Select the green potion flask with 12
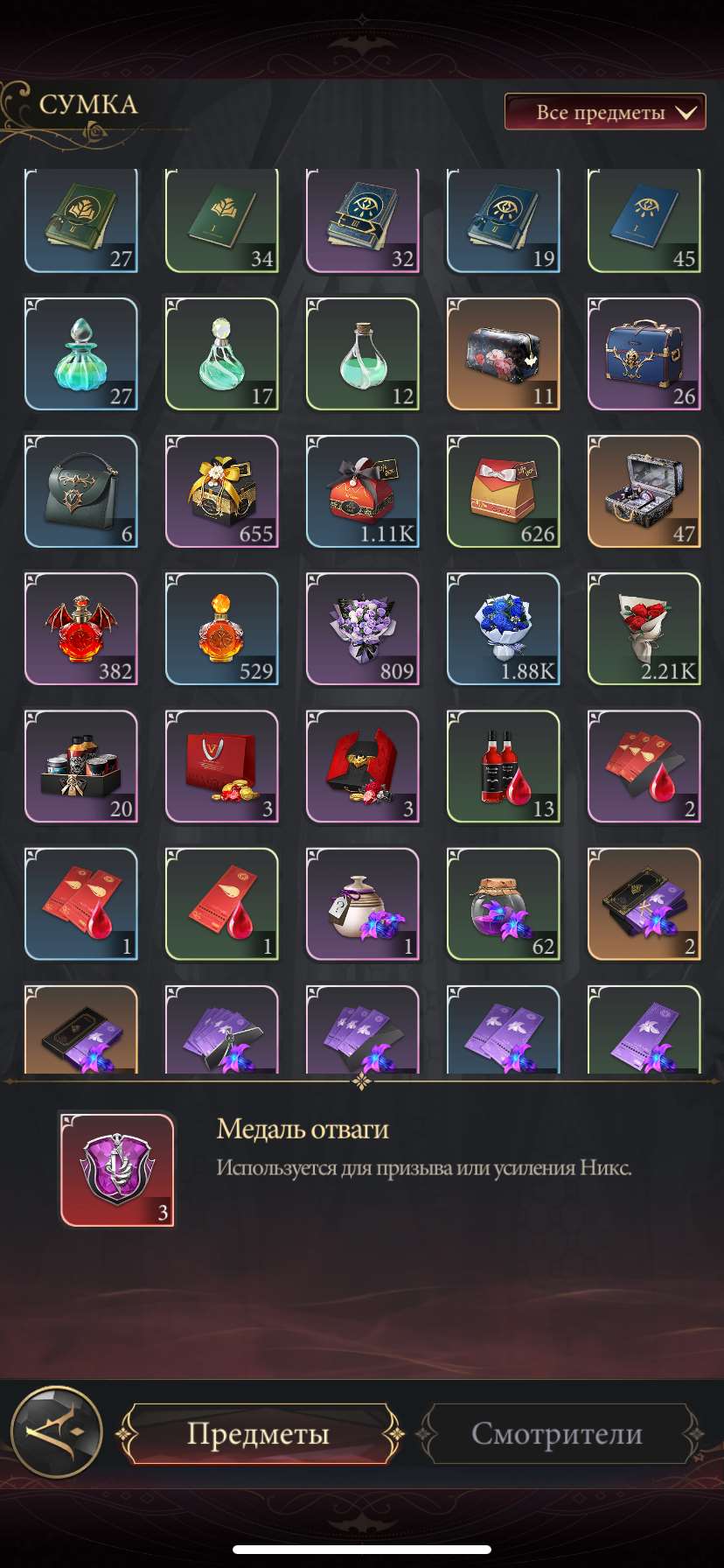The height and width of the screenshot is (1568, 724). (363, 353)
